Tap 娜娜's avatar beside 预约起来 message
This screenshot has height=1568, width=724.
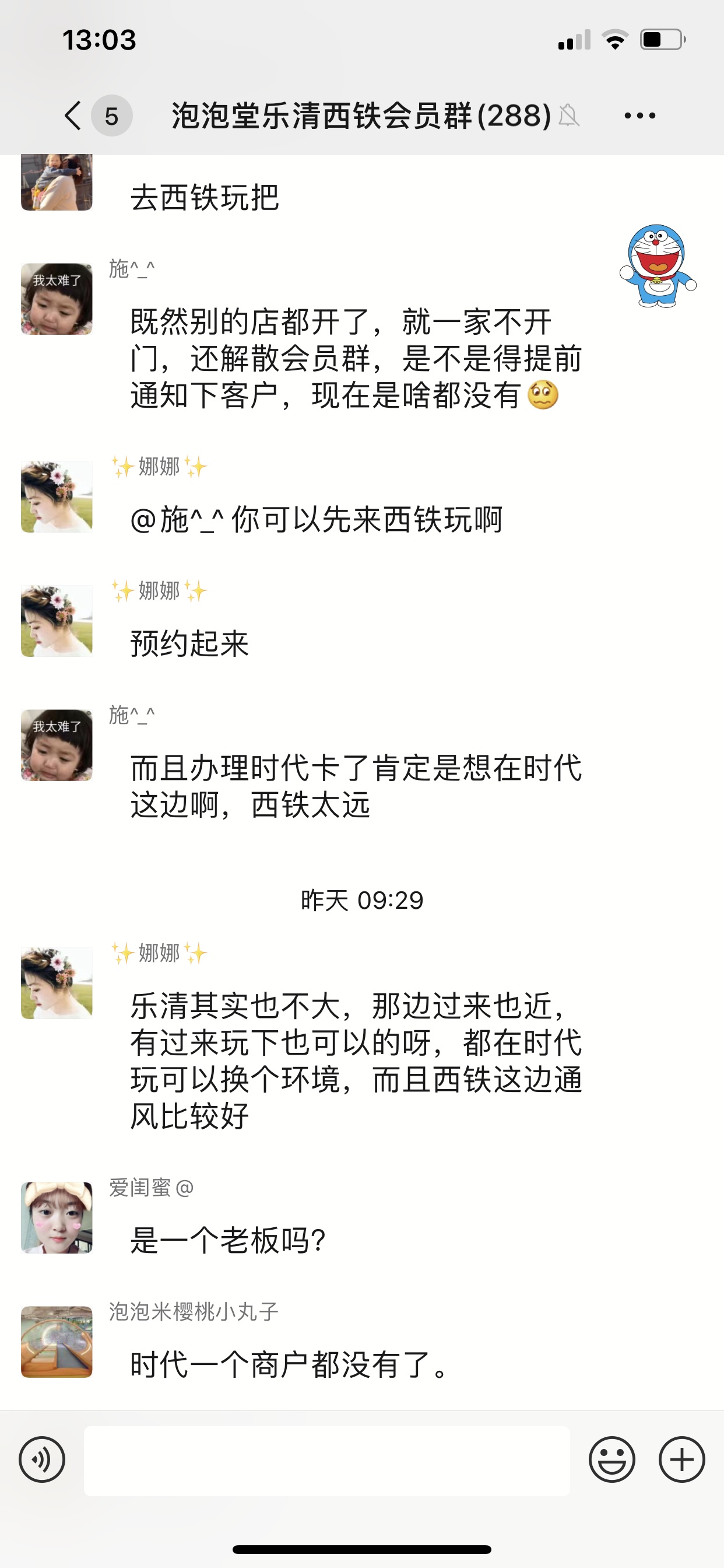57,621
